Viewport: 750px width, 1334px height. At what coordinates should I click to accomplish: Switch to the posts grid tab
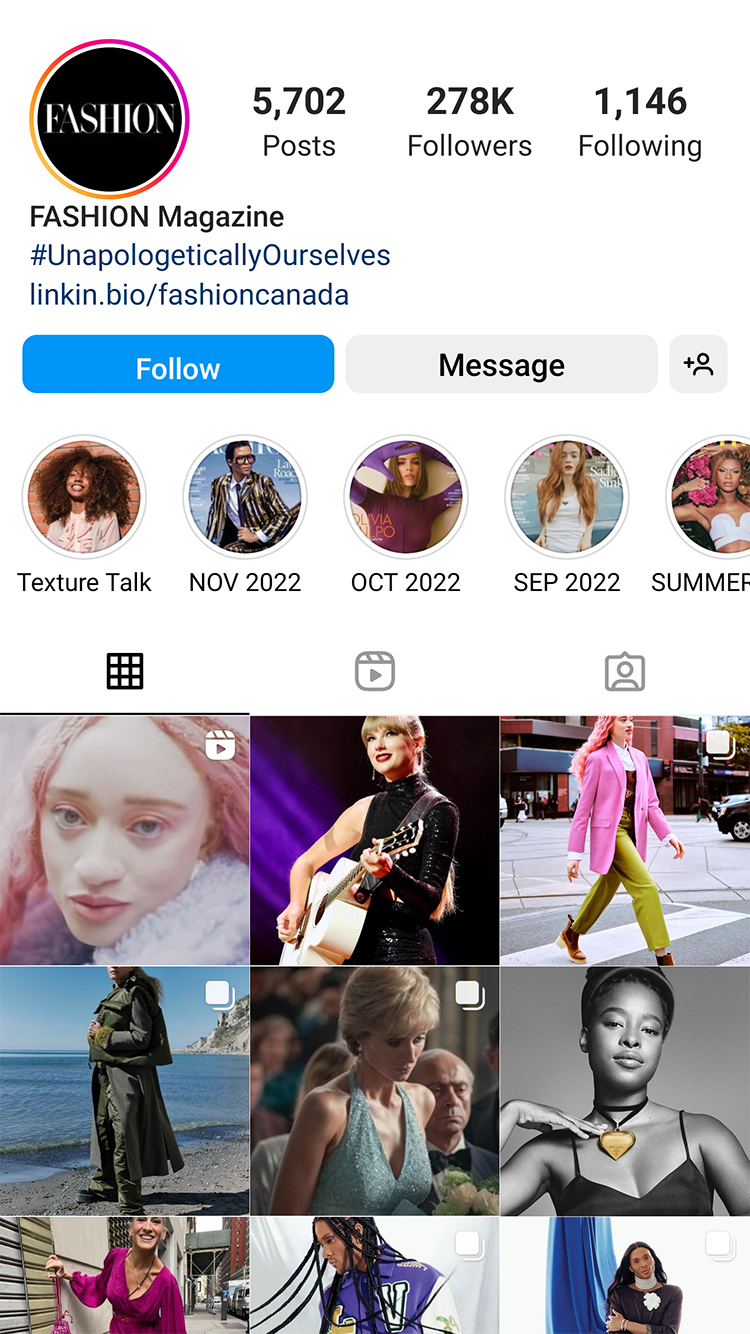pyautogui.click(x=125, y=671)
